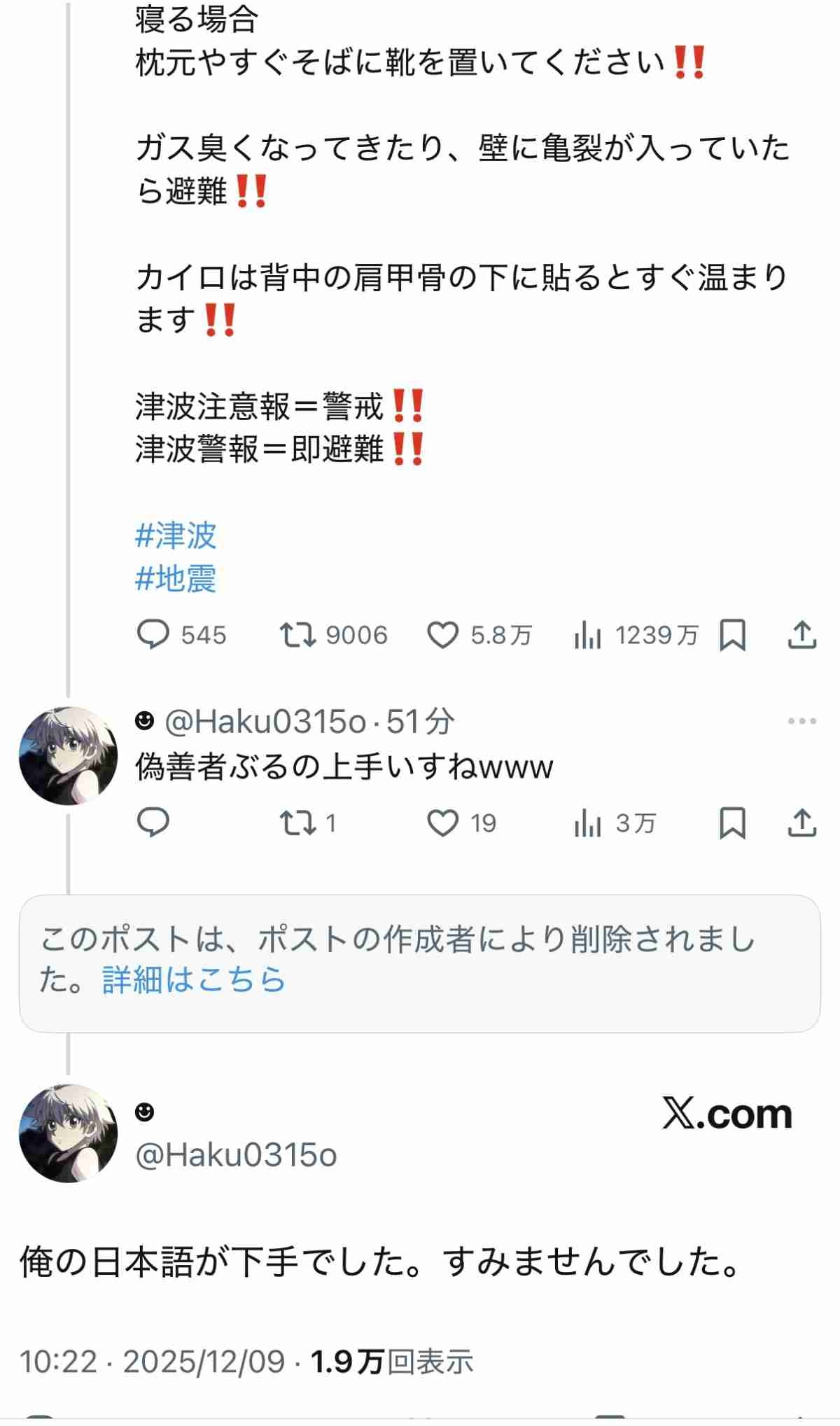Screen dimensions: 840x1426
Task: Repost the post with 9006 reposts
Action: [298, 635]
